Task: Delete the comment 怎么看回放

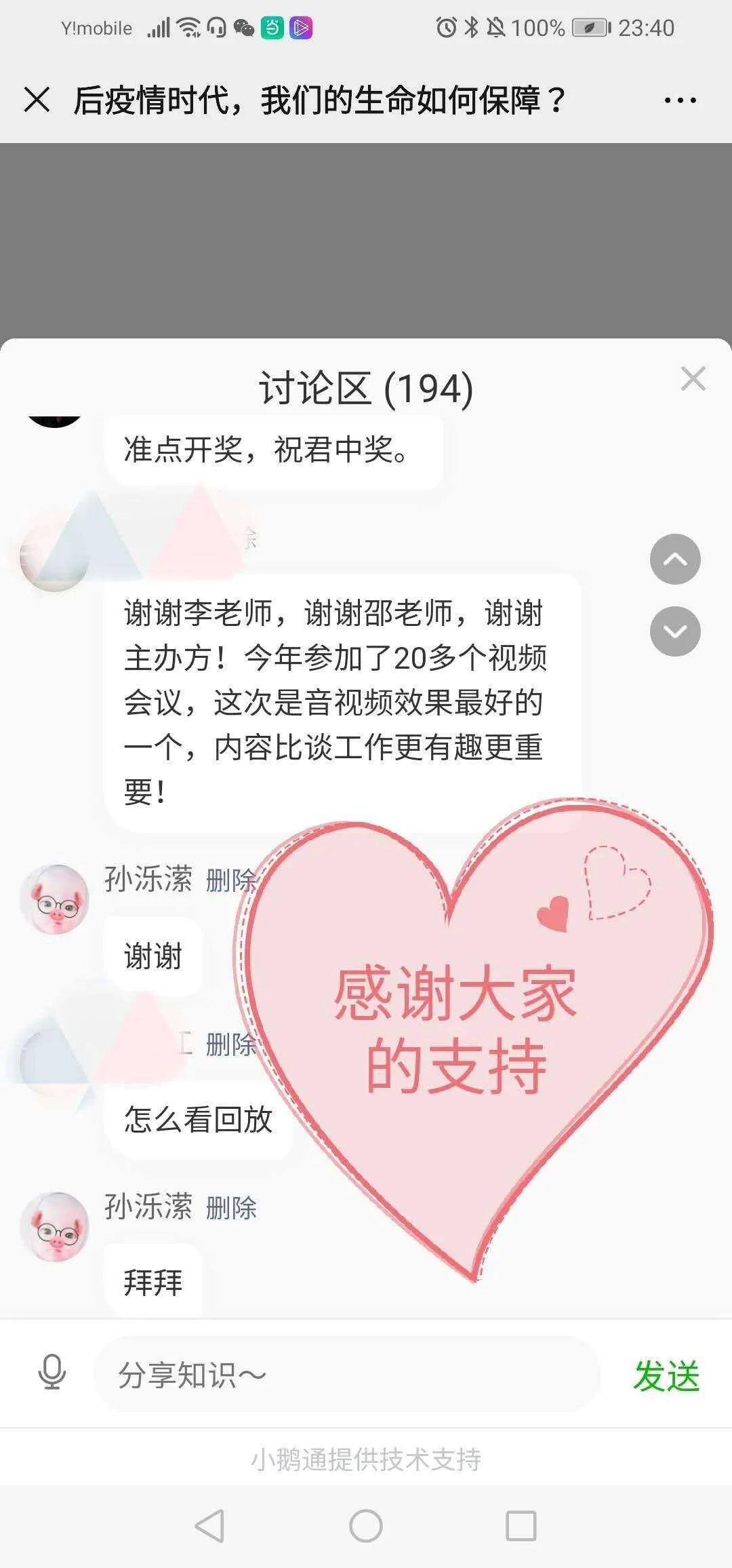Action: pos(230,1044)
